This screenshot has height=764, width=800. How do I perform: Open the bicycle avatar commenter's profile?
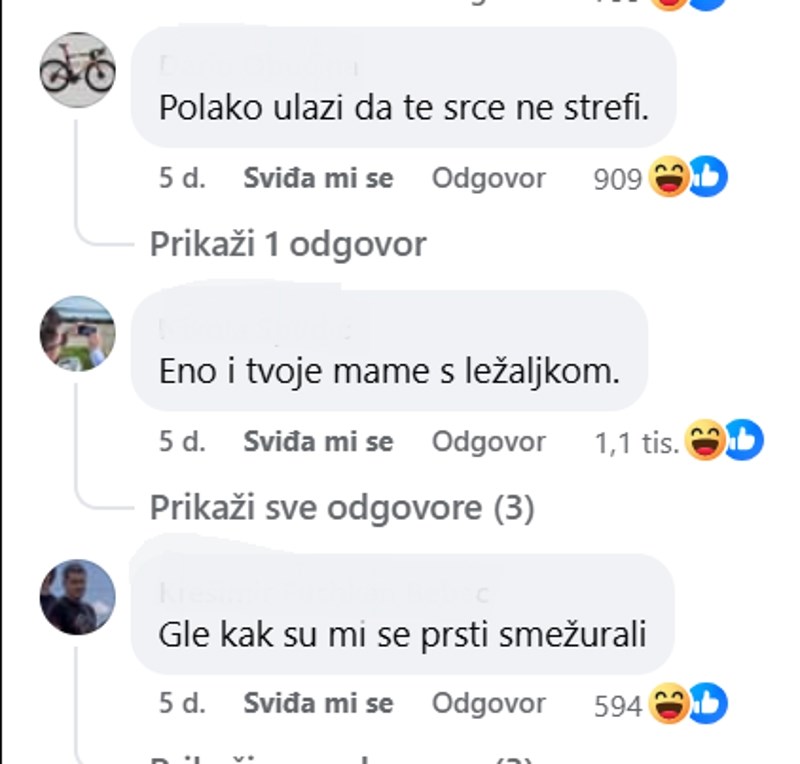coord(77,70)
